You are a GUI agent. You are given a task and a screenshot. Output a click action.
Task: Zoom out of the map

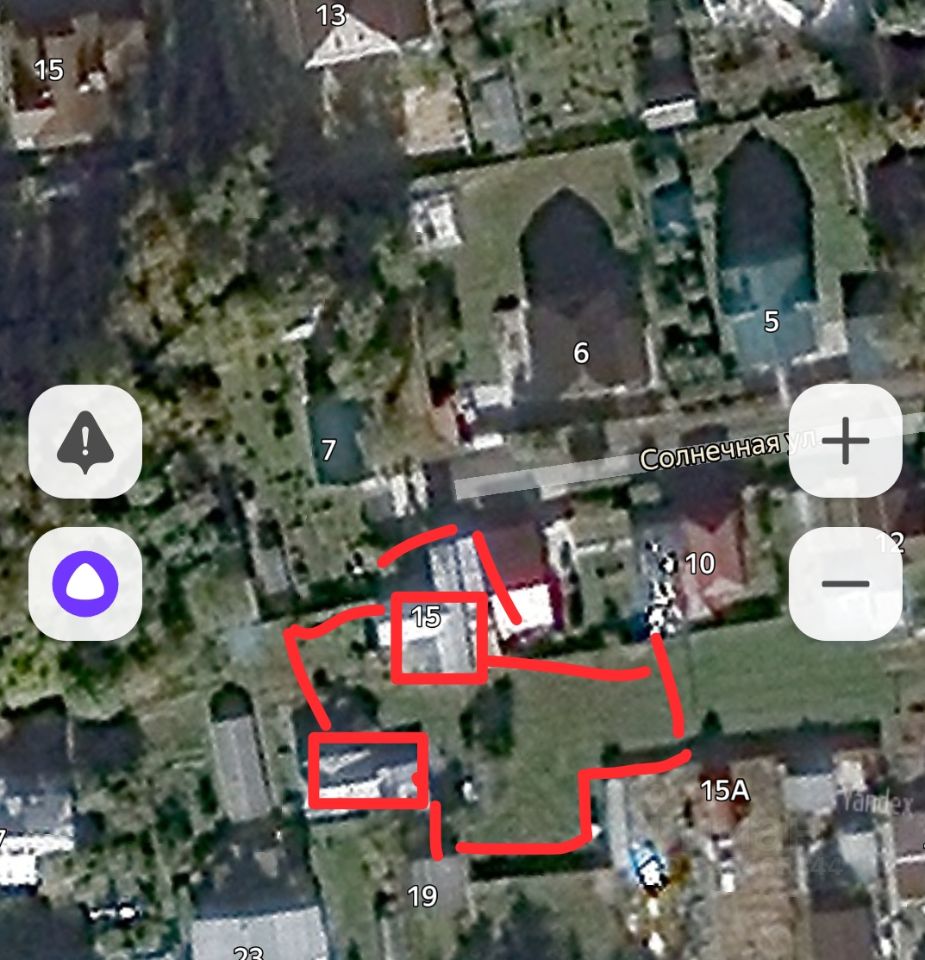tap(846, 584)
